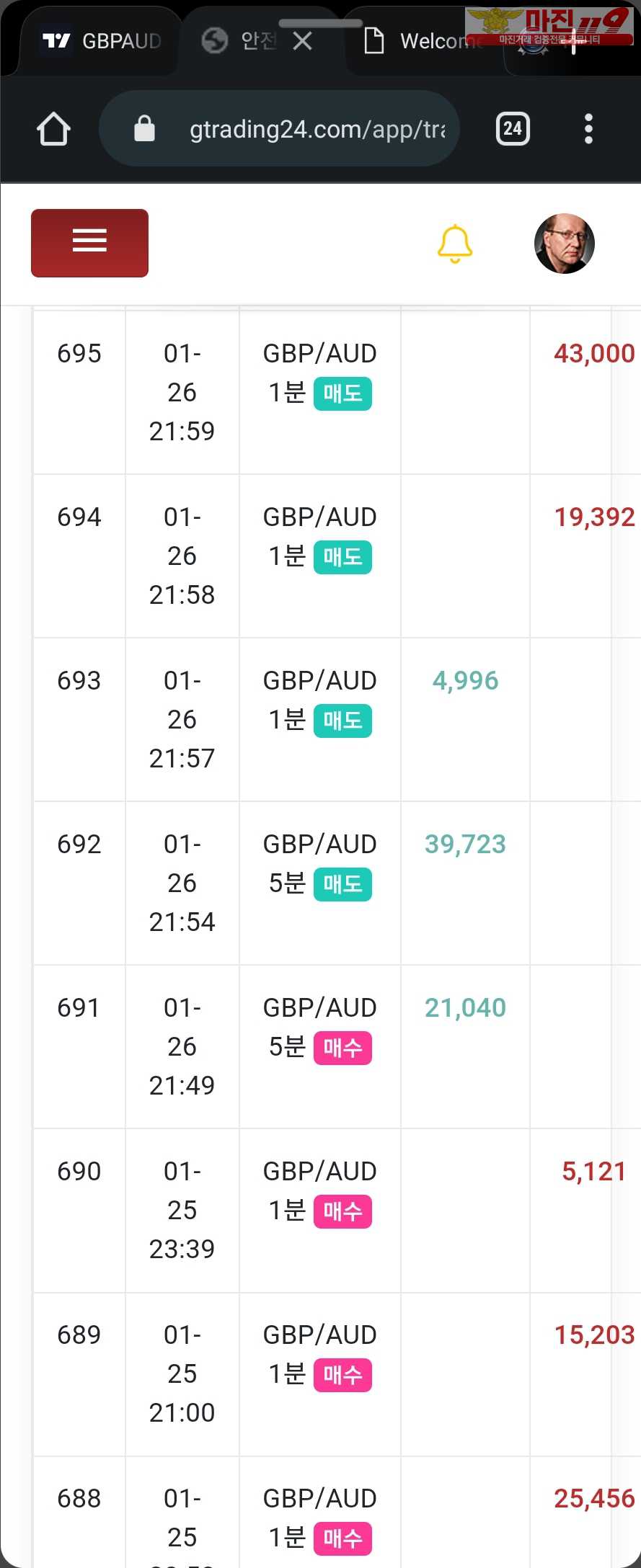The width and height of the screenshot is (641, 1568).
Task: Open the red hamburger menu
Action: [x=89, y=243]
